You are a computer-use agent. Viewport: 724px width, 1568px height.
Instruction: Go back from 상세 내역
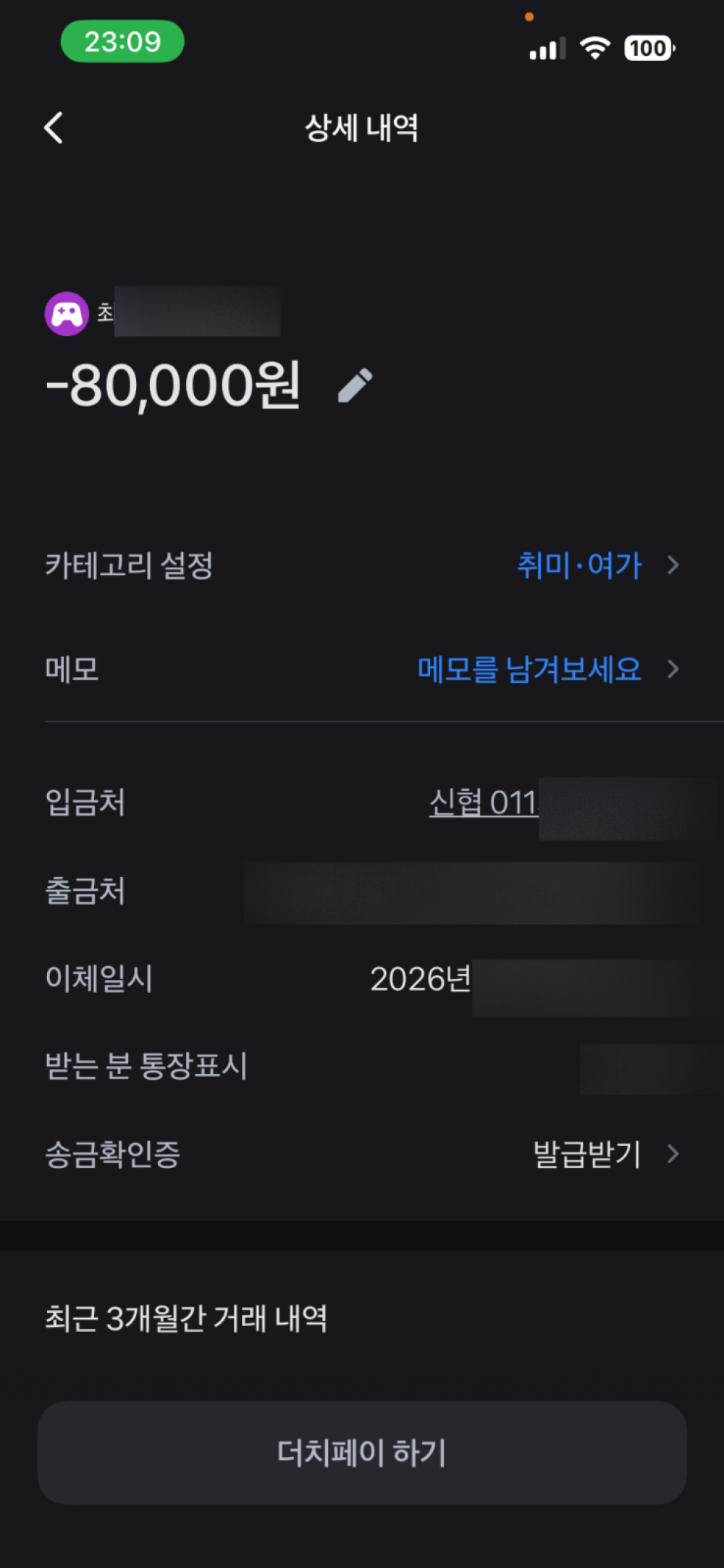[x=54, y=128]
